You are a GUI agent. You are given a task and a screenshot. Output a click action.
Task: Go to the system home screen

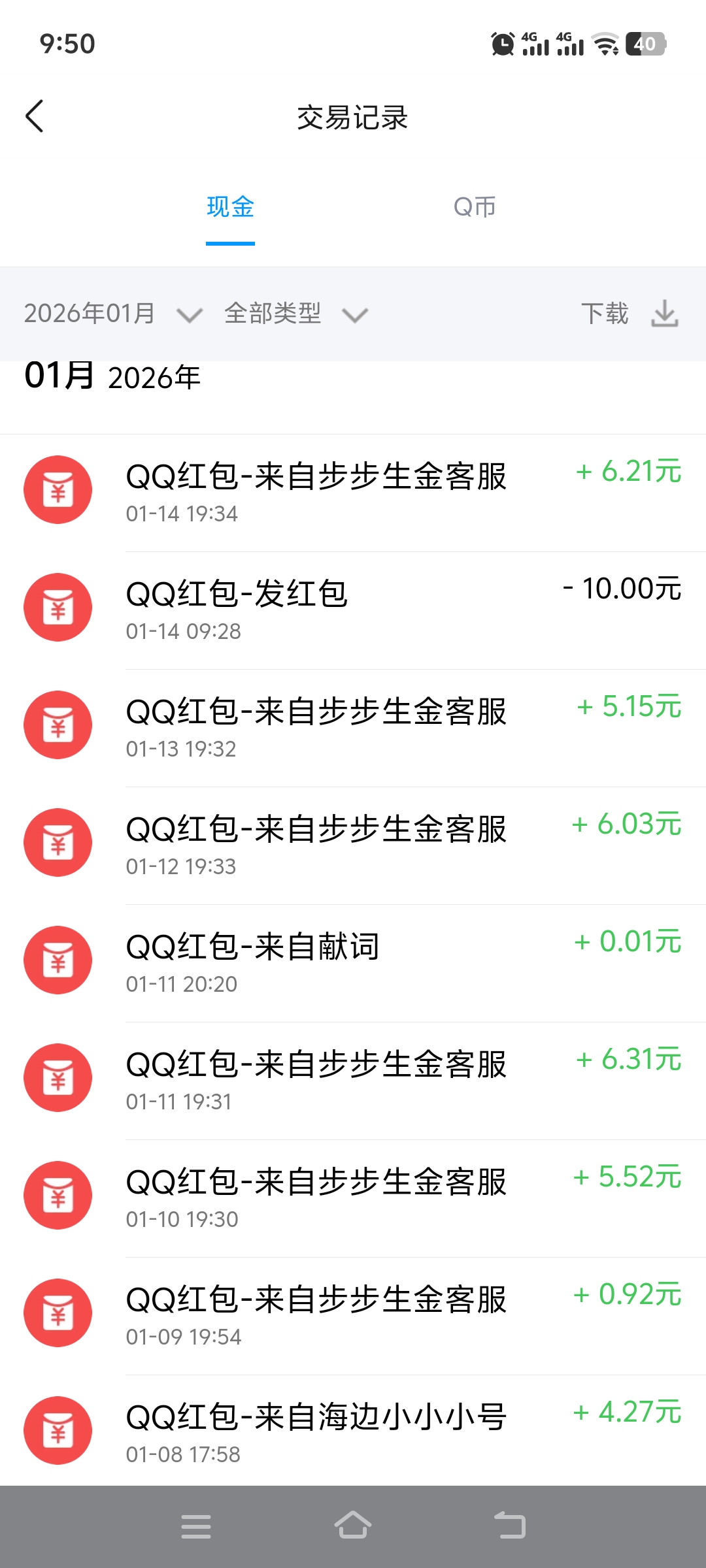[353, 1526]
